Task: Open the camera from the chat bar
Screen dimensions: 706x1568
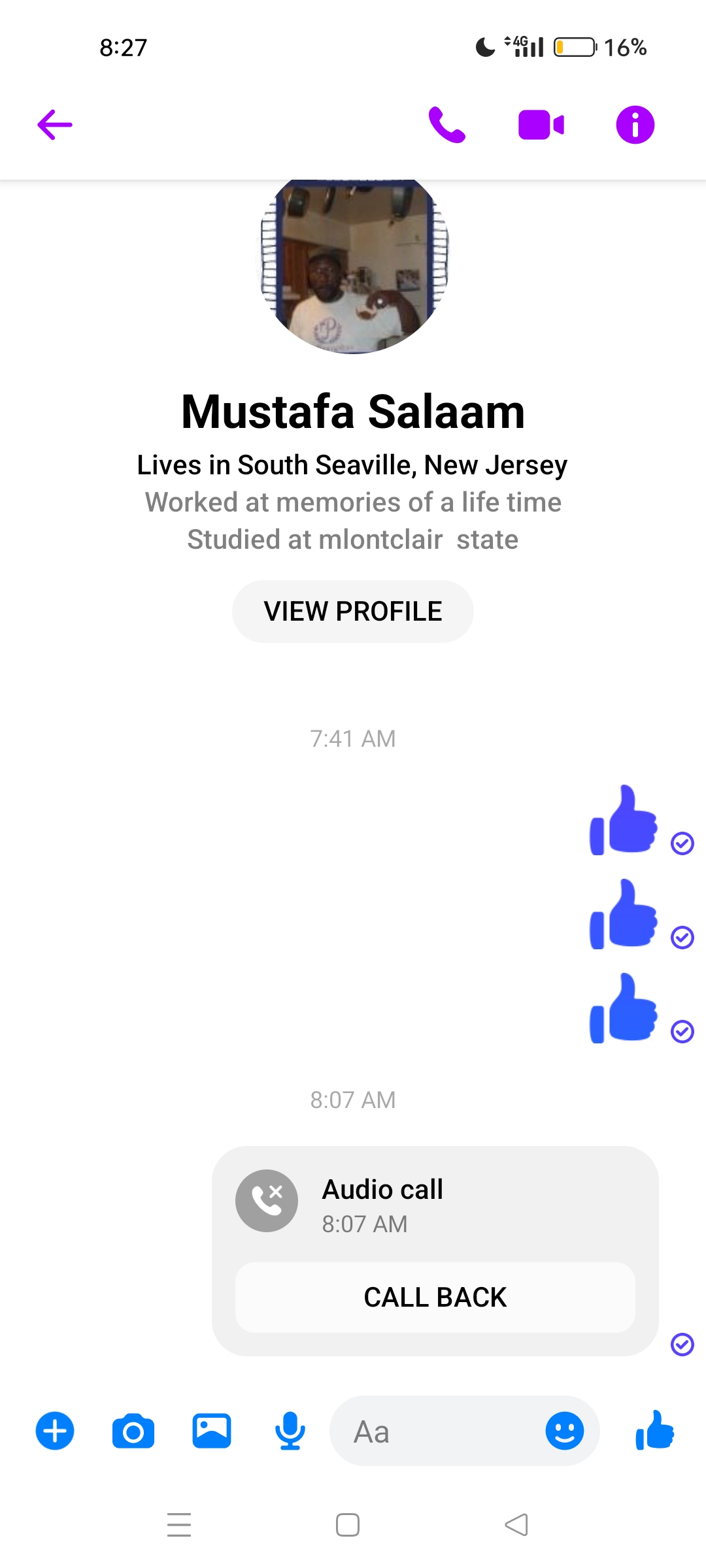Action: (133, 1431)
